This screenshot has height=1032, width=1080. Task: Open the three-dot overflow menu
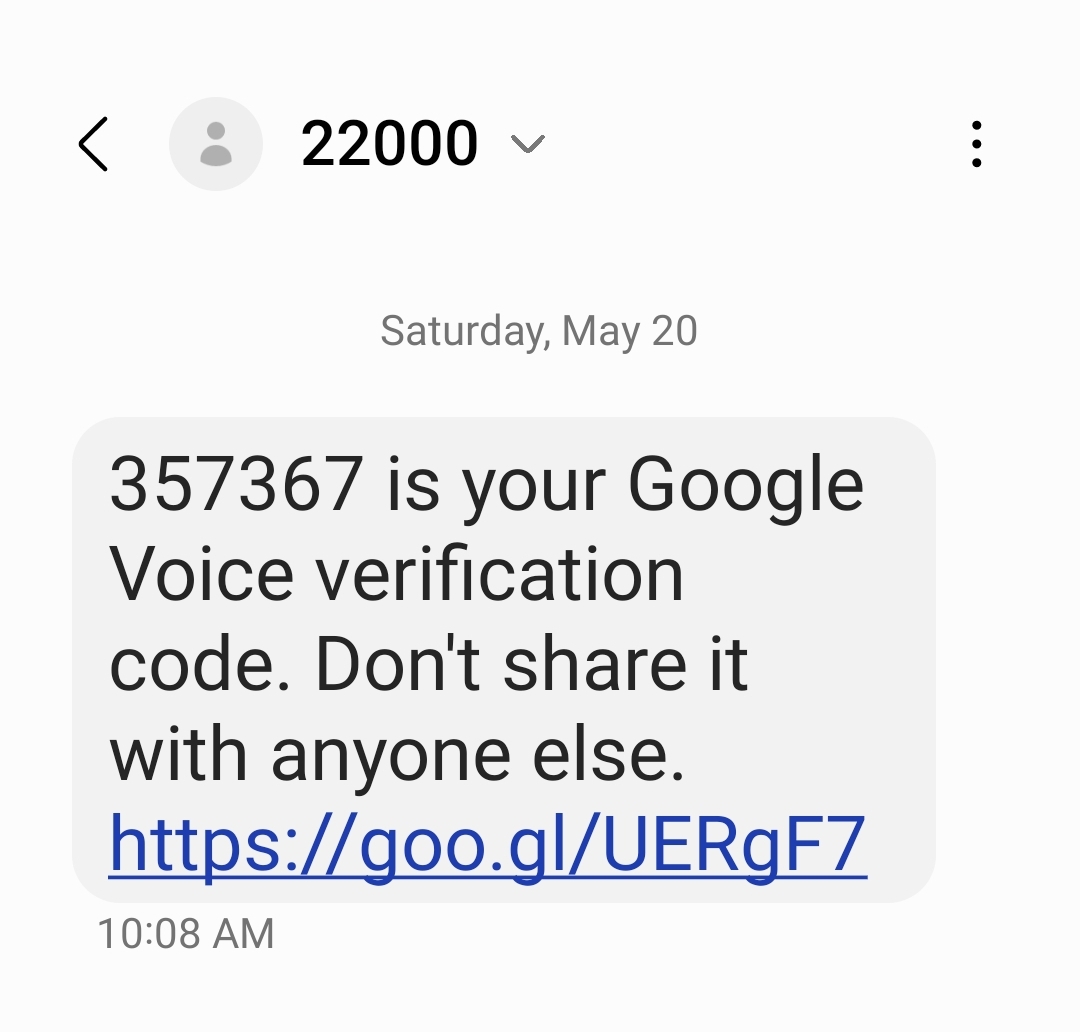976,144
